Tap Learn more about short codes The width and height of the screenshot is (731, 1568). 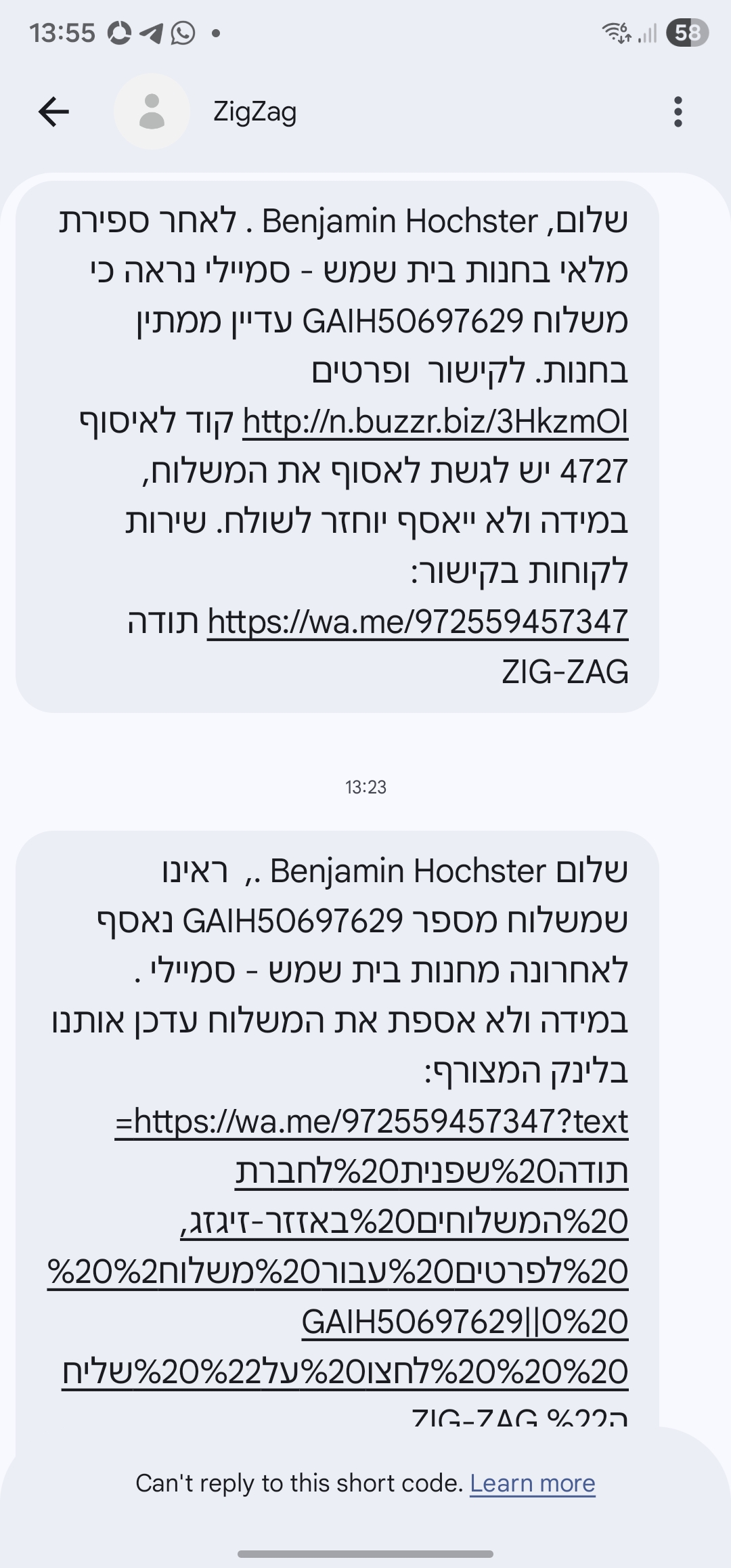[x=532, y=1483]
